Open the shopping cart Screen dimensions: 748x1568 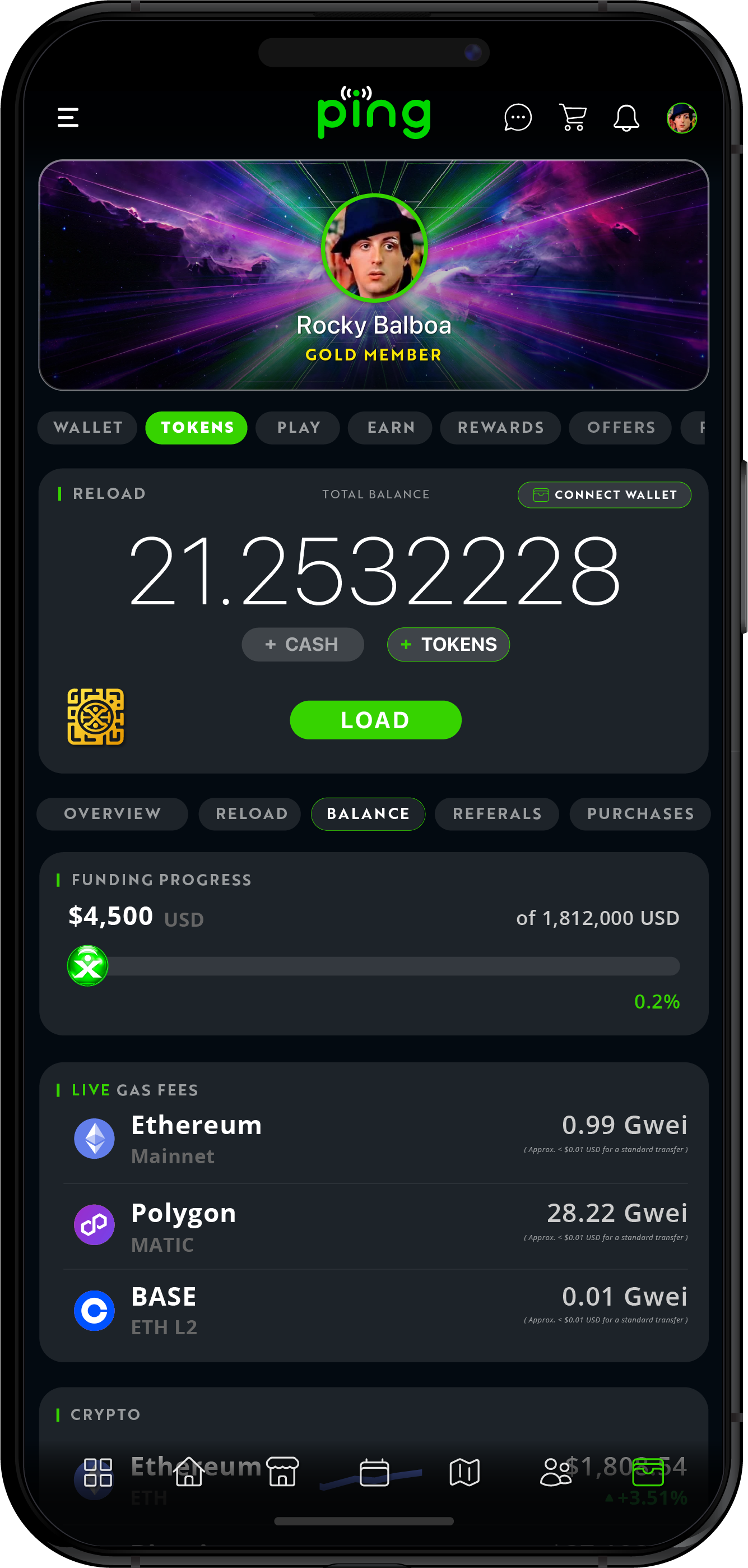pos(573,118)
